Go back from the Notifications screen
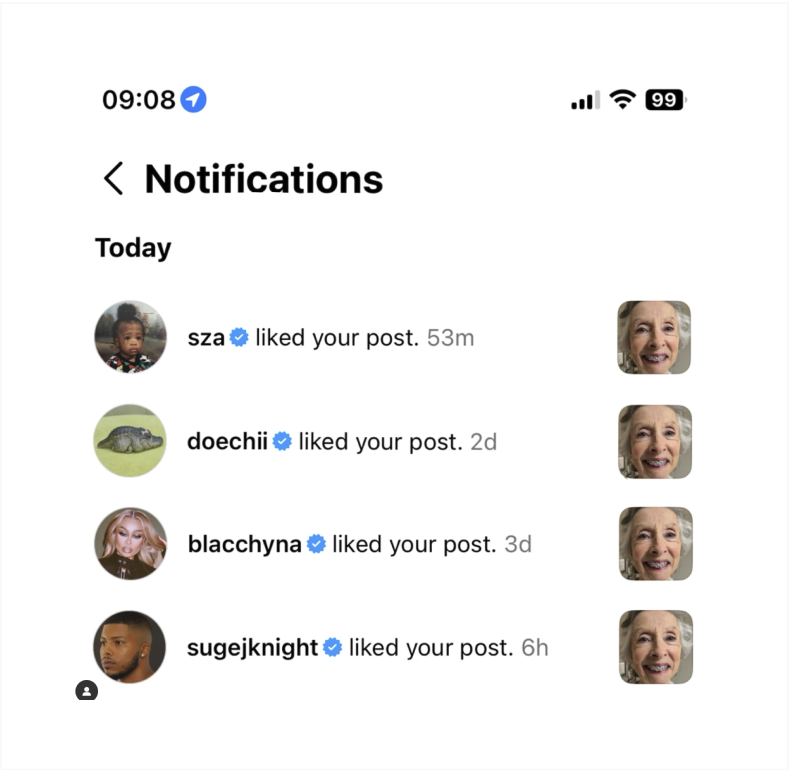Viewport: 789px width, 770px height. 113,179
